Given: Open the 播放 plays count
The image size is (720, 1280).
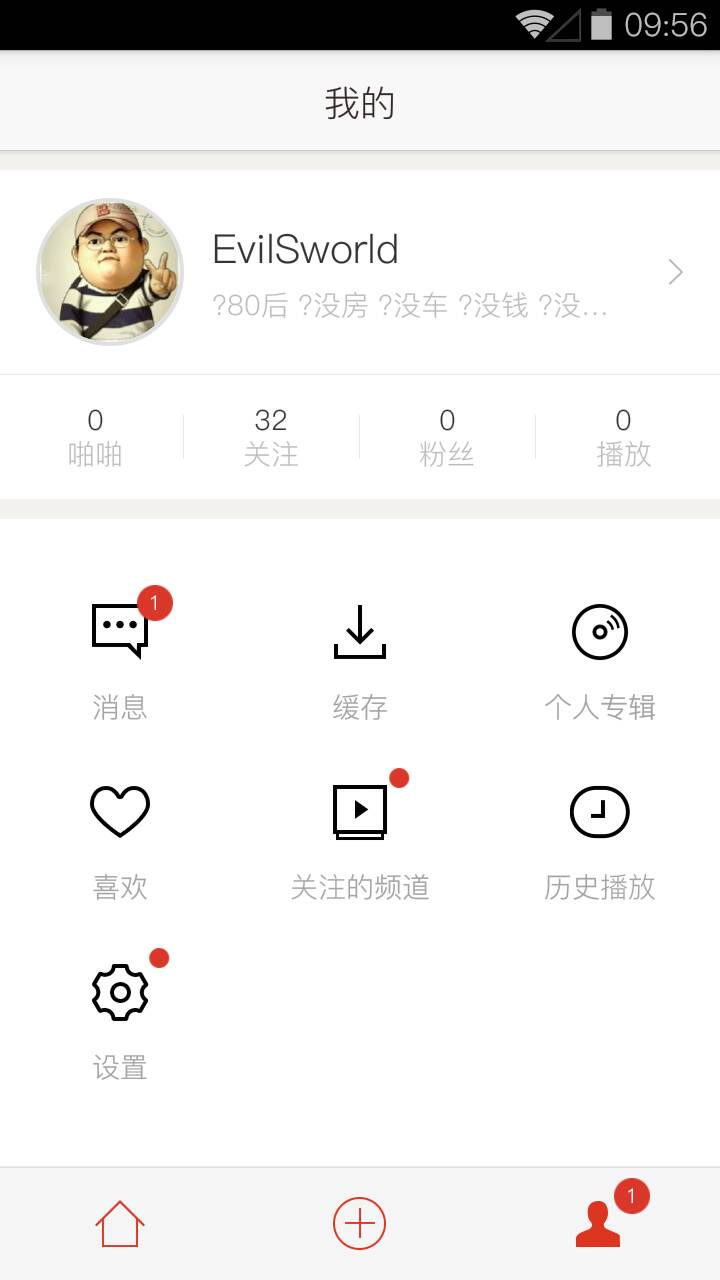Looking at the screenshot, I should click(622, 435).
